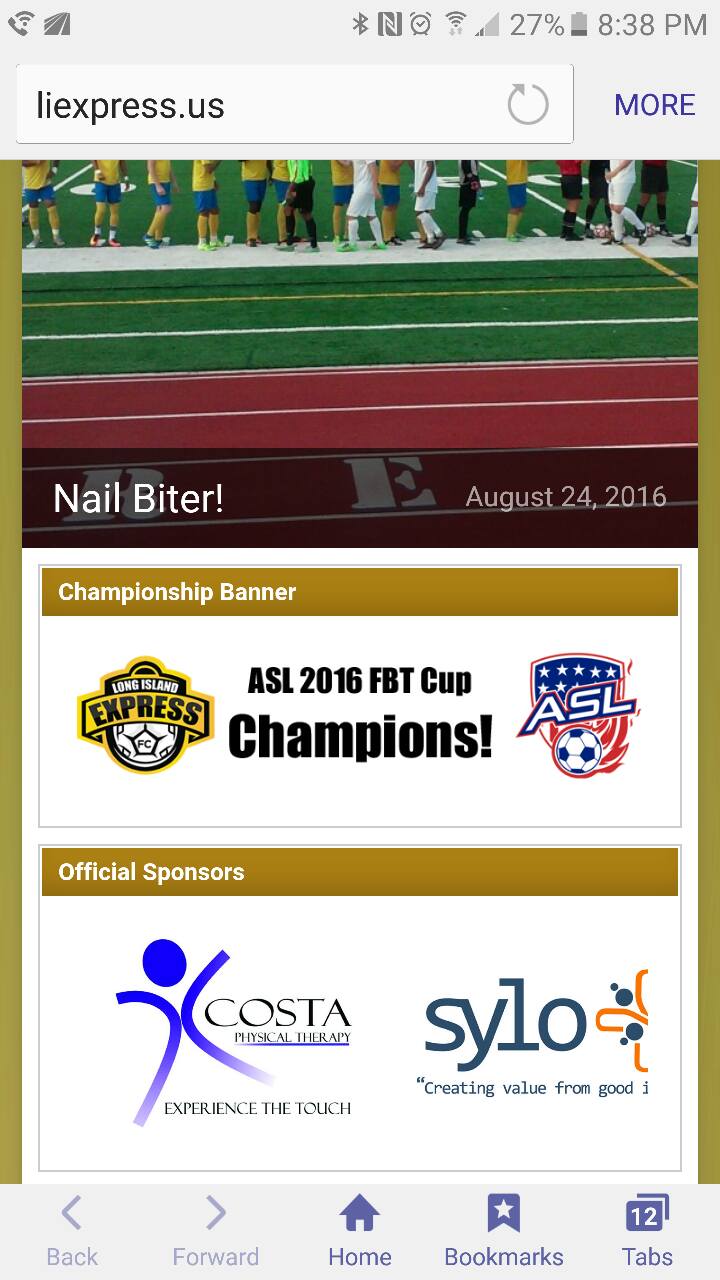
Task: Reload the page with the refresh icon
Action: point(528,105)
